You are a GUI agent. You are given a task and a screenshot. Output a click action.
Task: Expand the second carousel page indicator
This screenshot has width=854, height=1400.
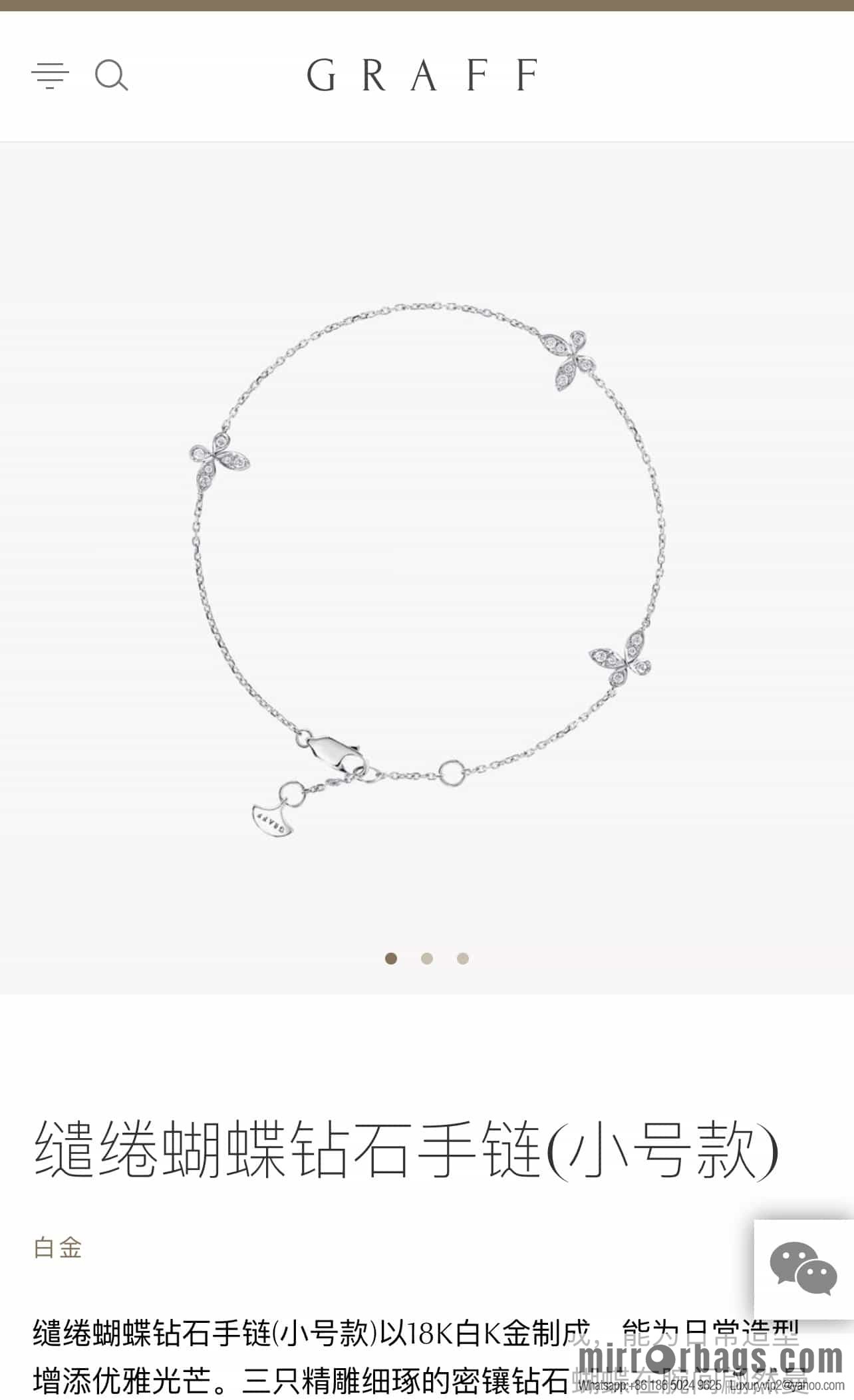(427, 958)
